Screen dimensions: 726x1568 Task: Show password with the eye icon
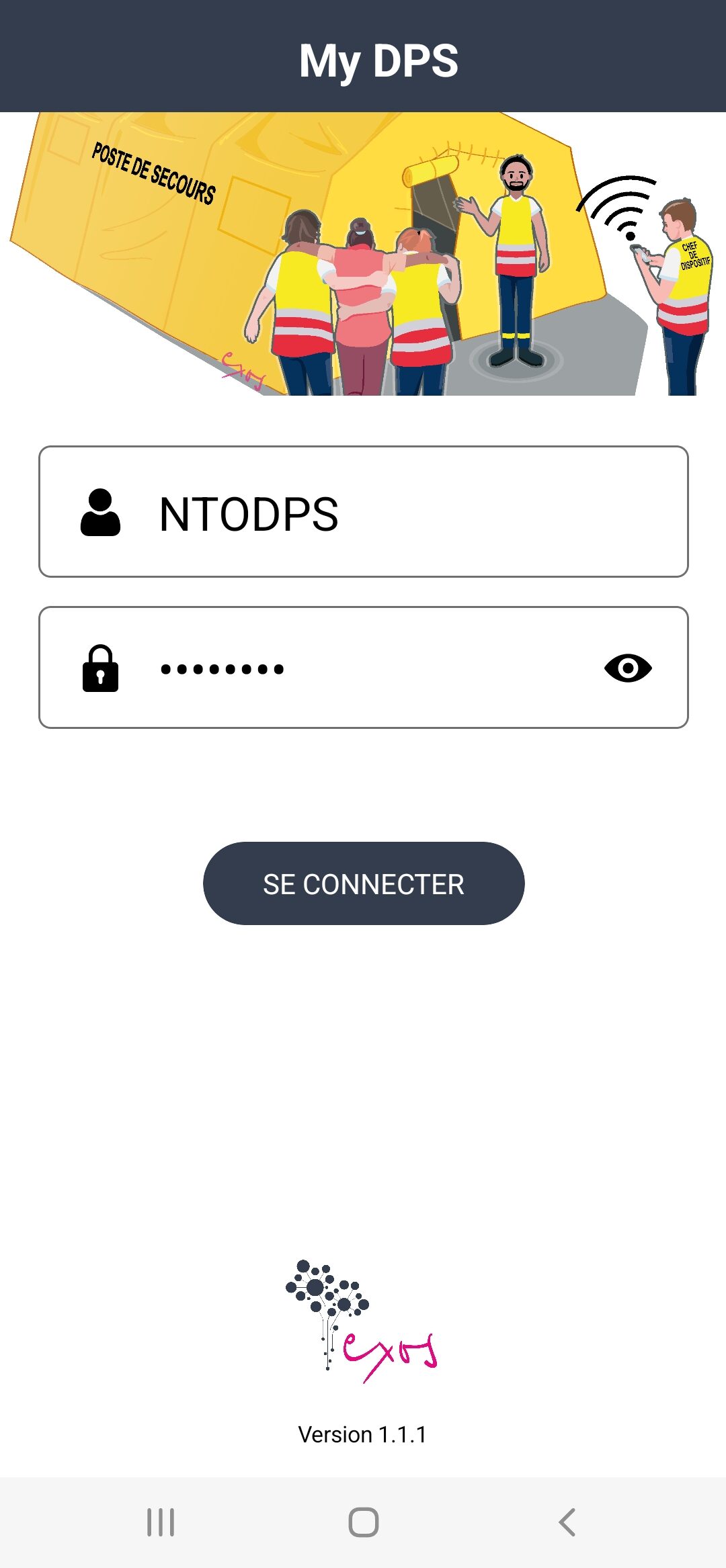(628, 668)
